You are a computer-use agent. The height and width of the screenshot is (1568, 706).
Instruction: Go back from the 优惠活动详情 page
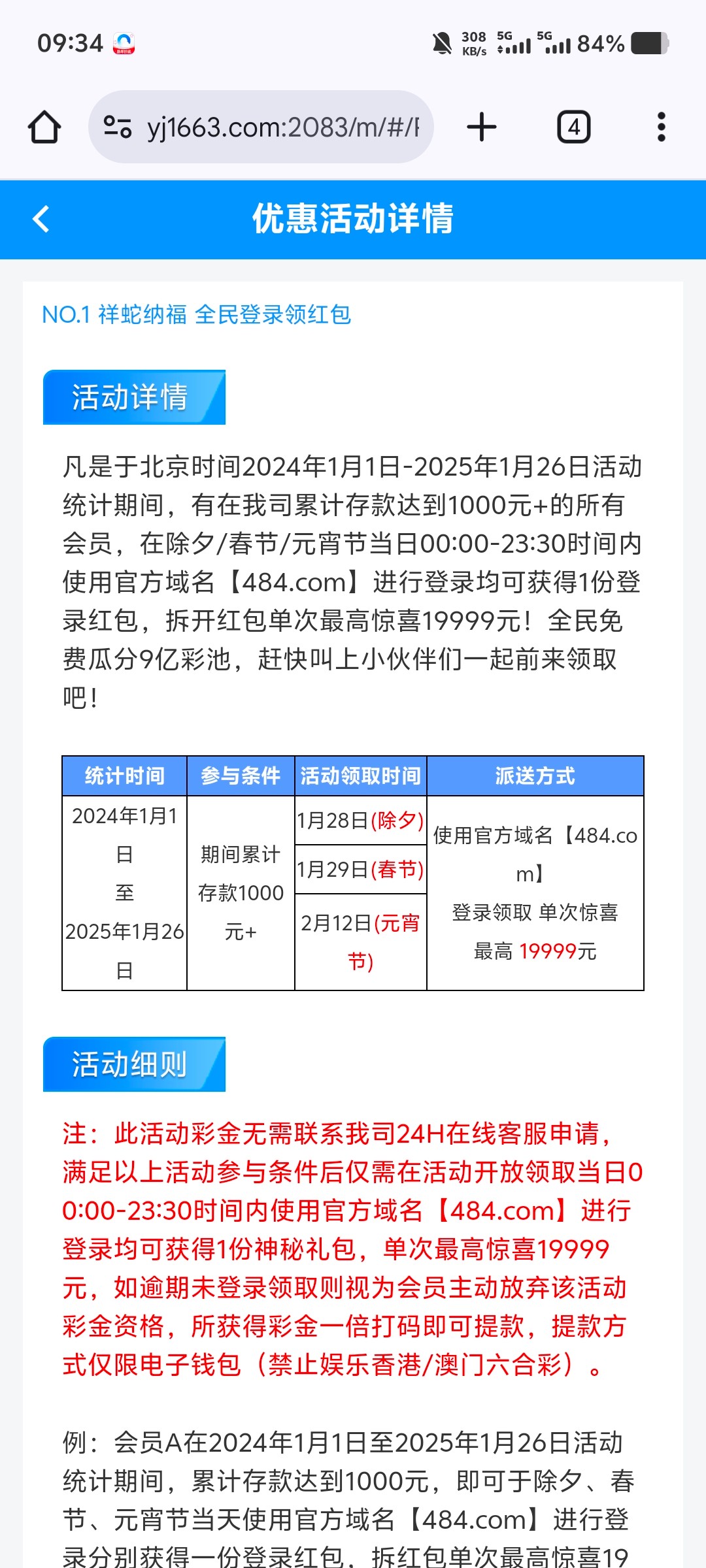41,219
